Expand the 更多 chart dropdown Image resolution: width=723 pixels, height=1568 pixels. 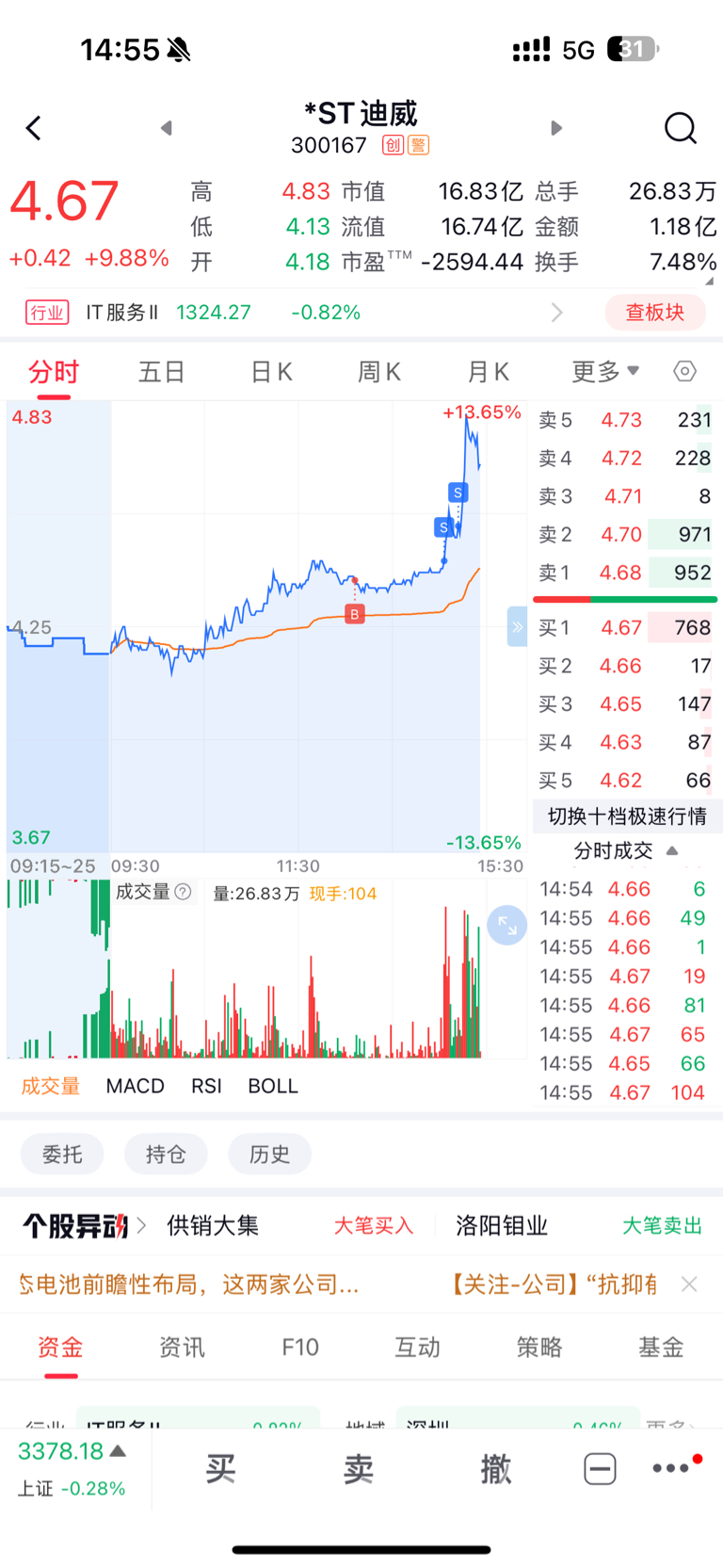click(605, 372)
